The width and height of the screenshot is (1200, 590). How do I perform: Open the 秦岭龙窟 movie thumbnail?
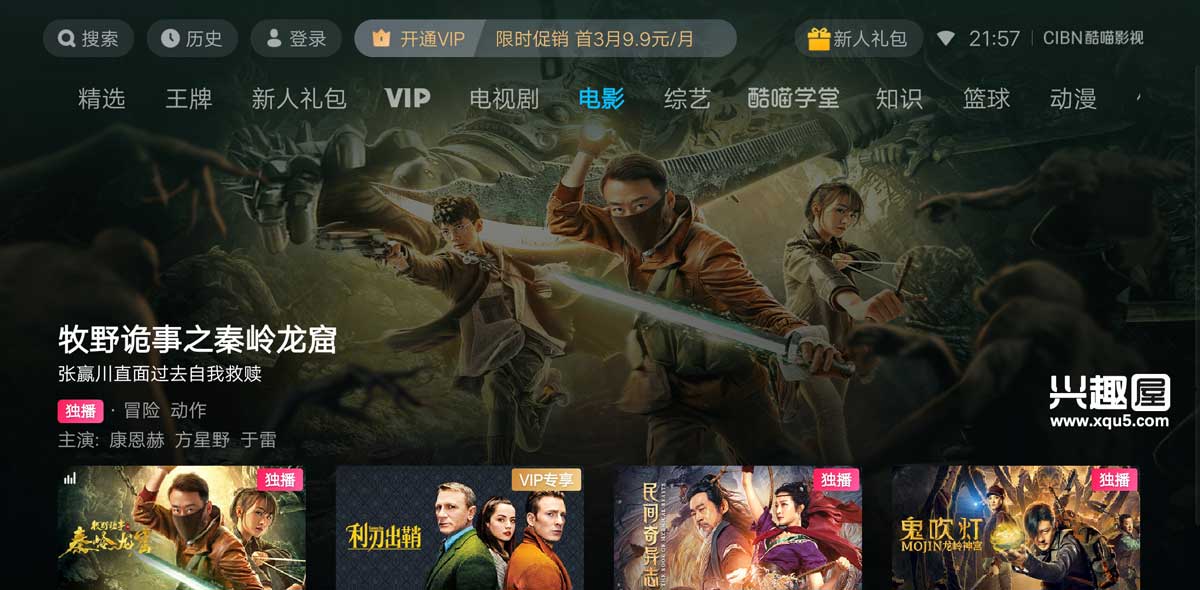(181, 528)
